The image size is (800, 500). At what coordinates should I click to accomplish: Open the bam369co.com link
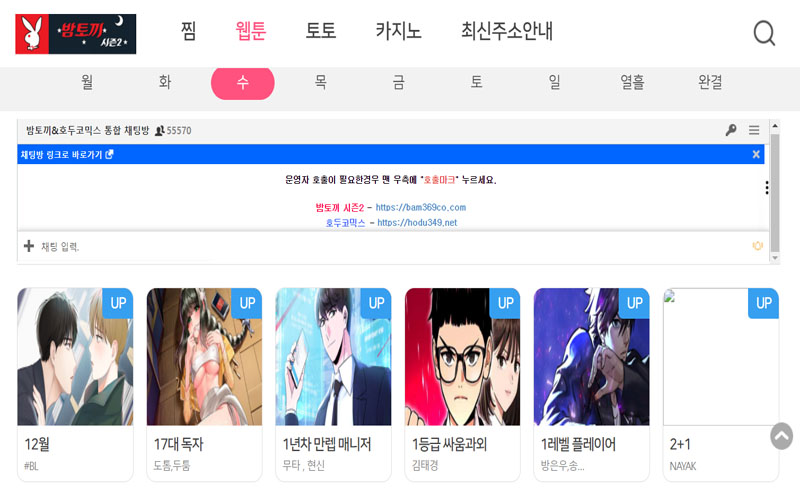420,207
